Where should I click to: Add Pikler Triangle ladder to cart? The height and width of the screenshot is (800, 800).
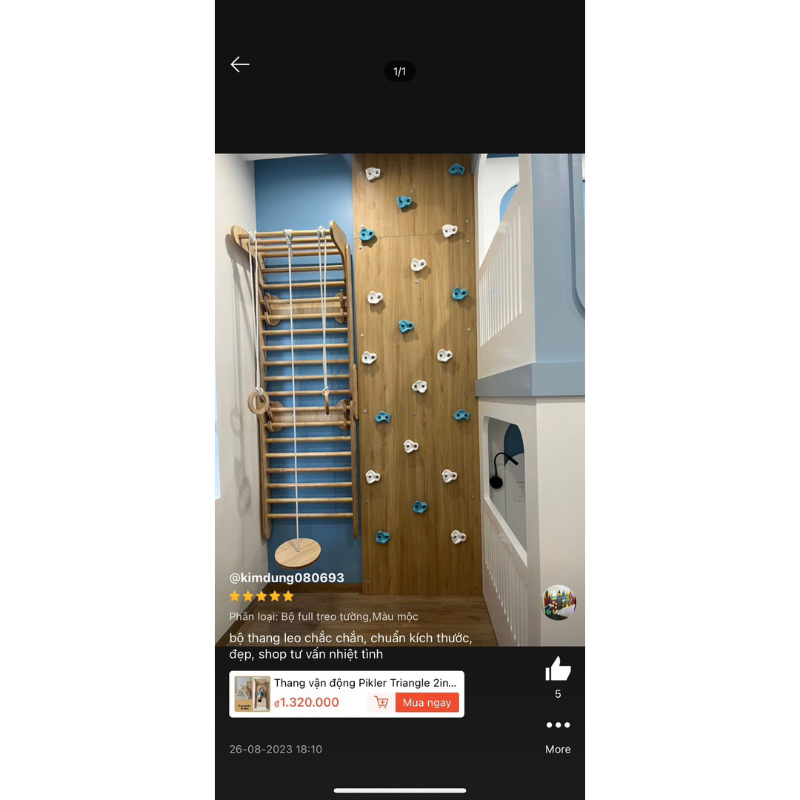[379, 702]
